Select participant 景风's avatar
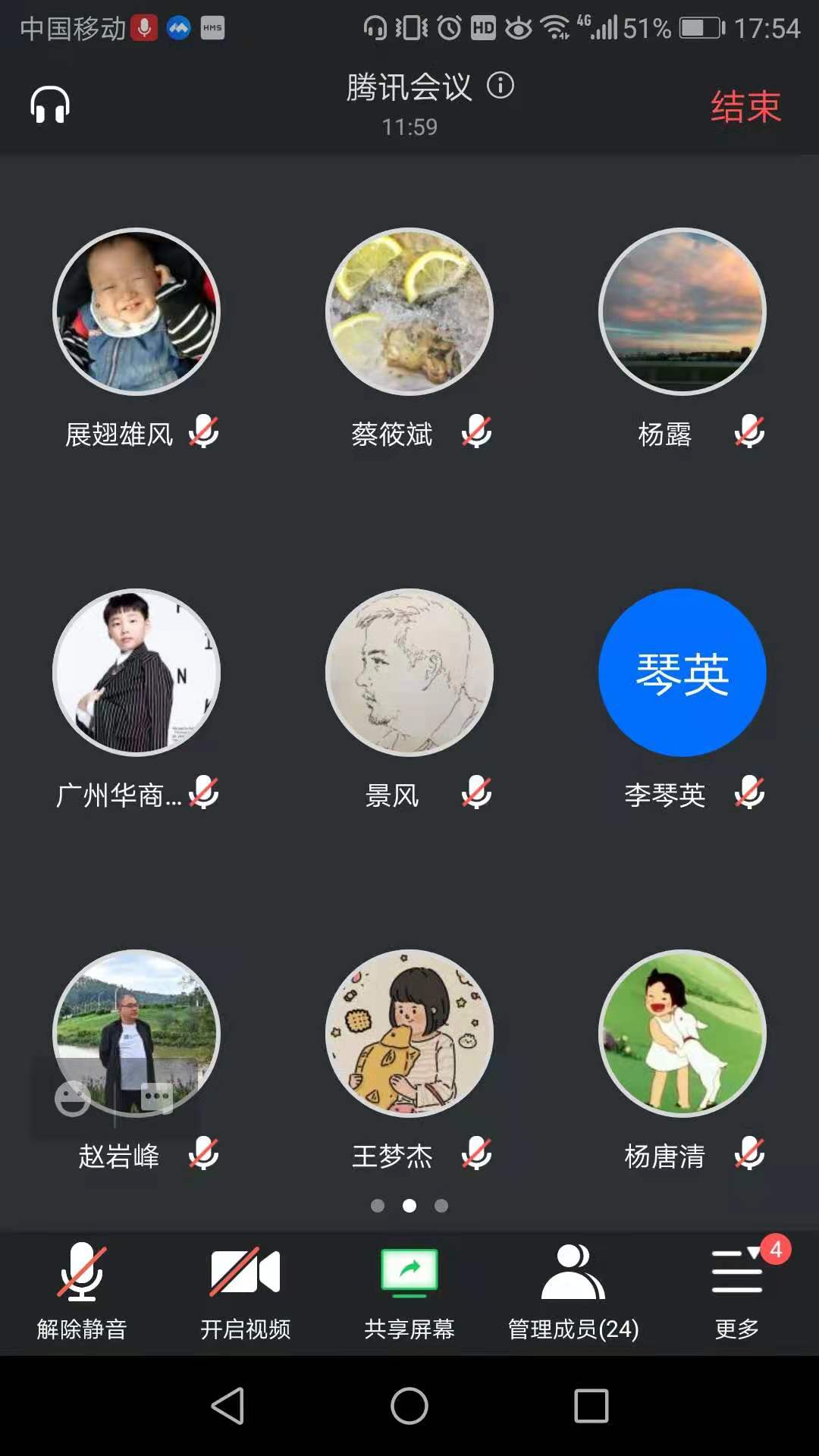 coord(409,673)
